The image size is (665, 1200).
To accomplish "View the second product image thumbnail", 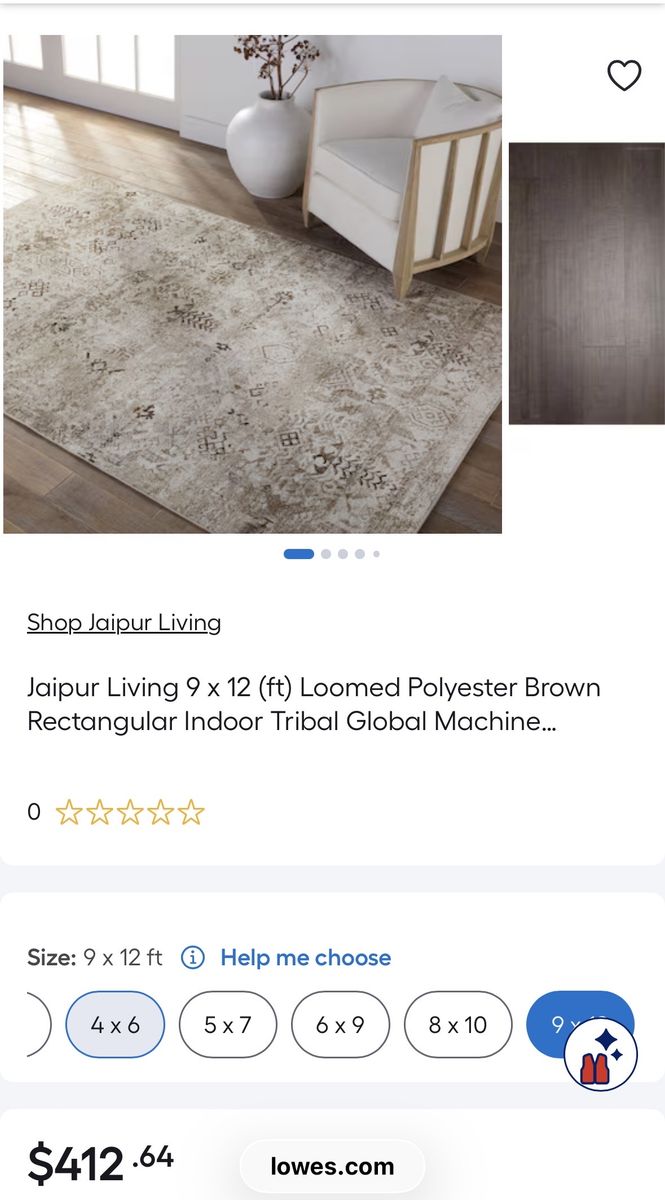I will tap(586, 284).
